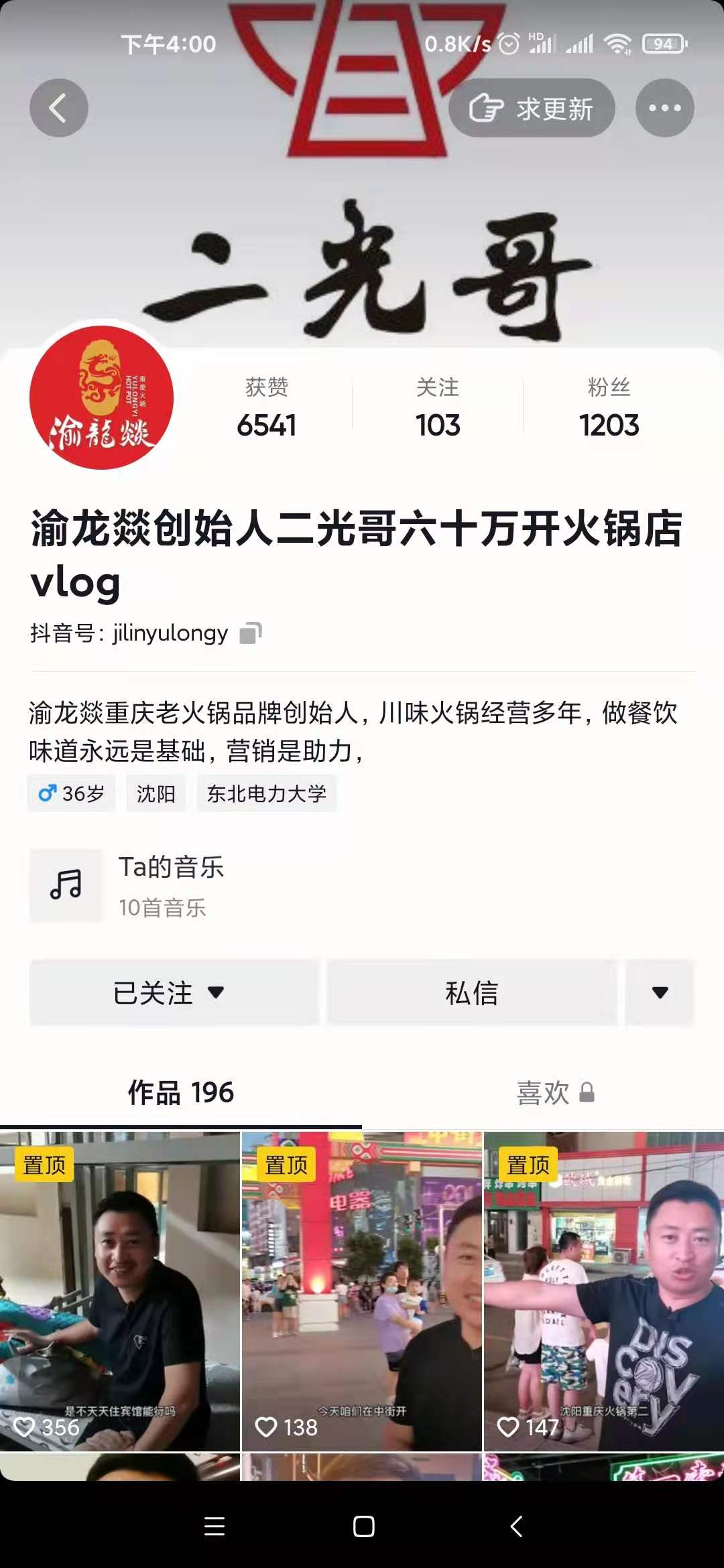Tap the 求更新 button

coord(532,108)
